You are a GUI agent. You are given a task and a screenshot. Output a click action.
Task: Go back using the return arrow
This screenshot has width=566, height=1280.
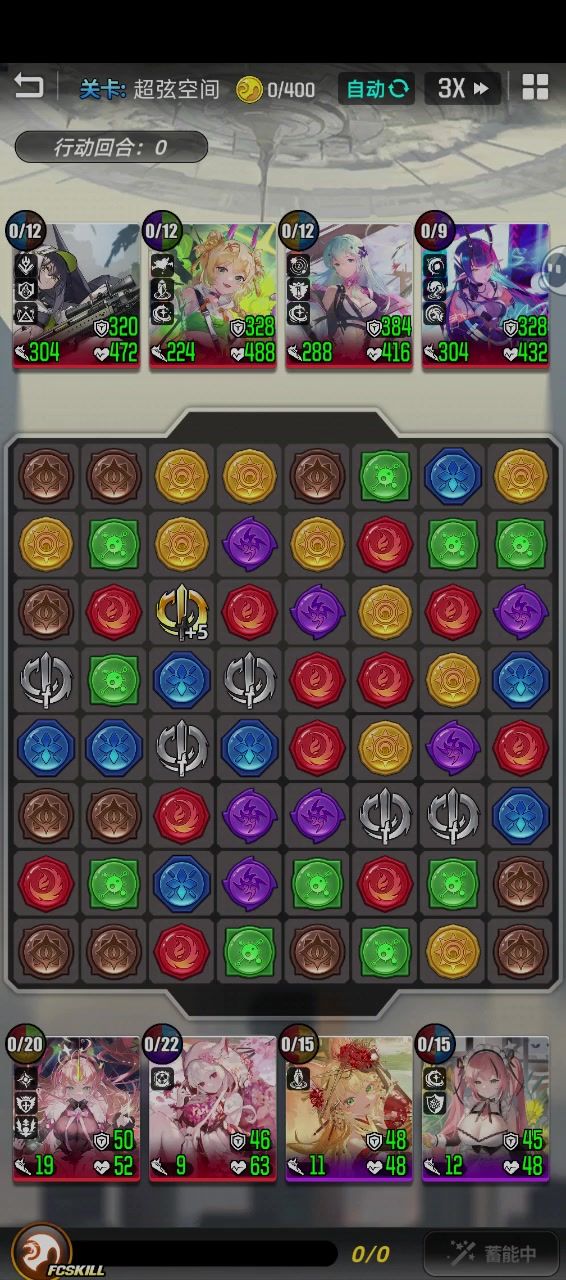click(29, 87)
